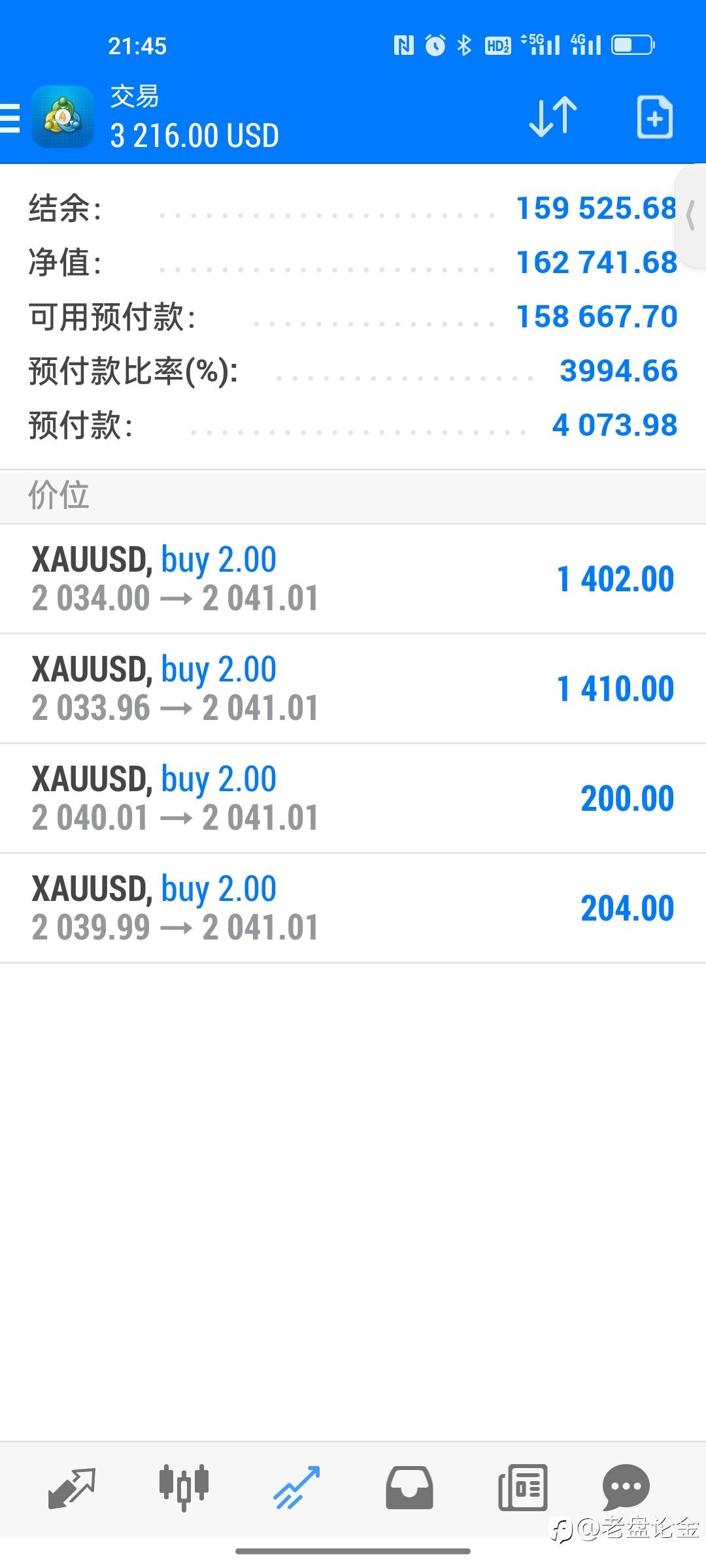
Task: Open the hamburger drawer menu
Action: (10, 118)
